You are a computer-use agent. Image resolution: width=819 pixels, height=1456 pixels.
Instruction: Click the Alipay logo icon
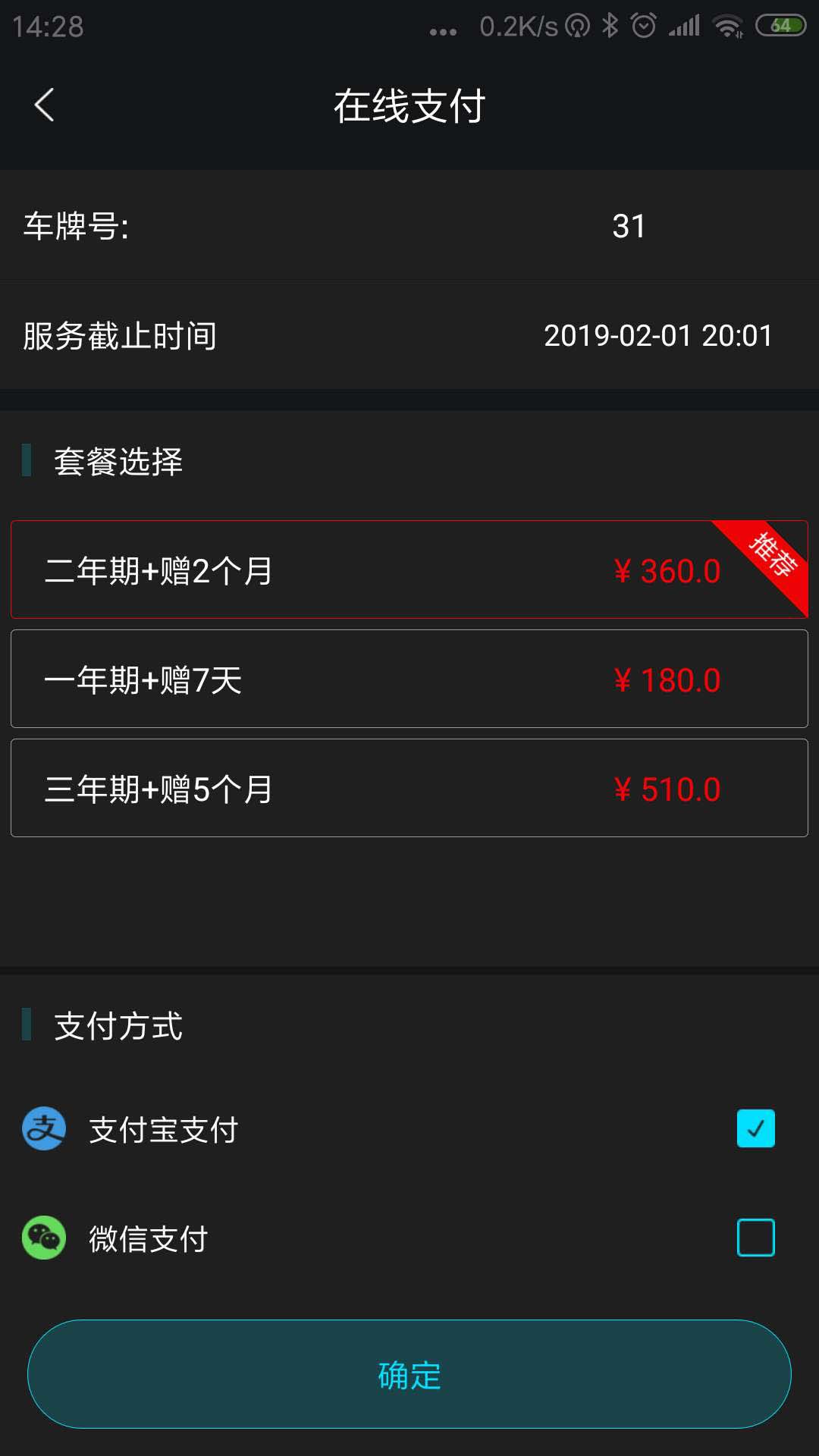click(43, 1131)
